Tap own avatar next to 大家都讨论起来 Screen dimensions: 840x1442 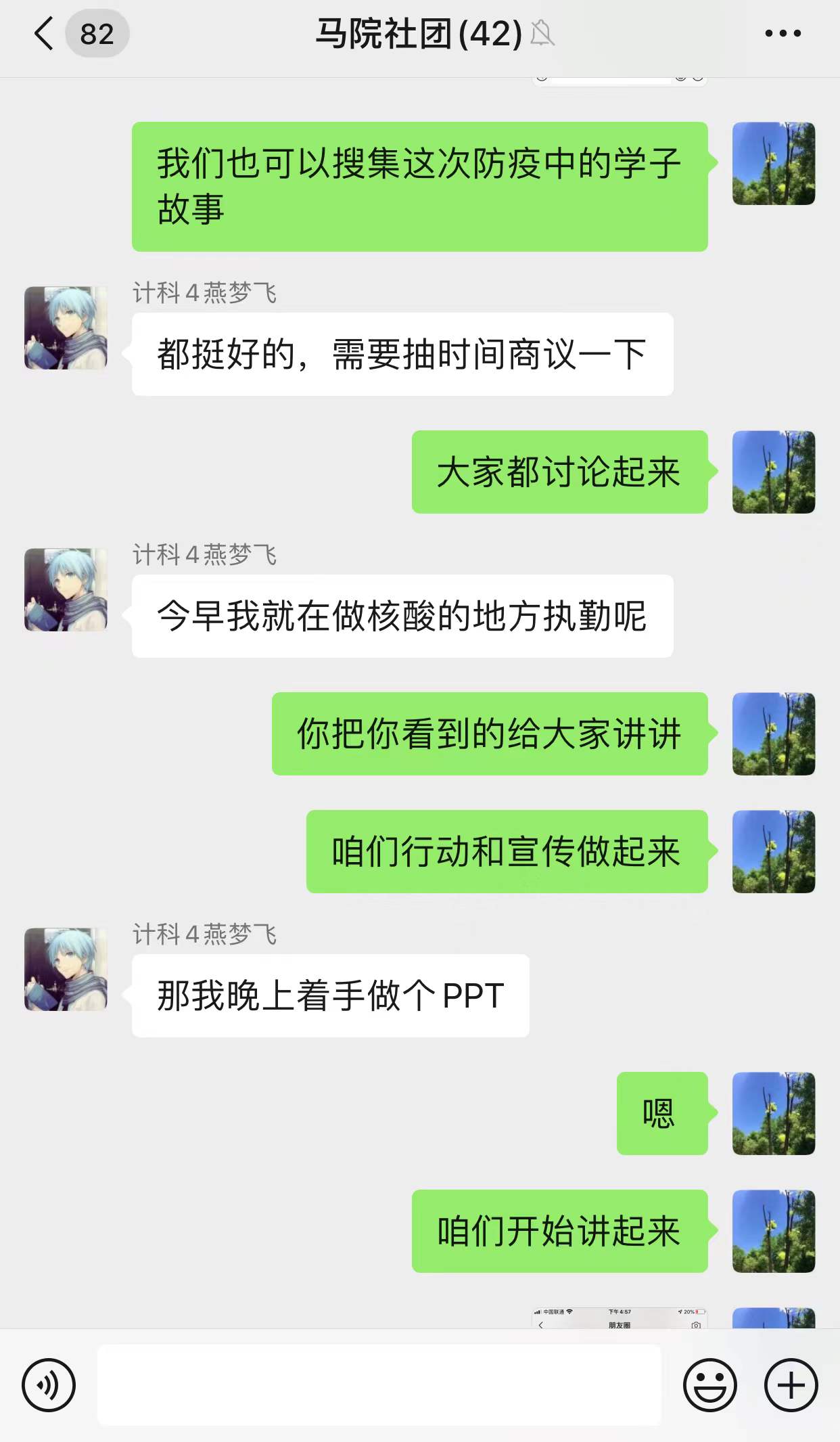[774, 472]
